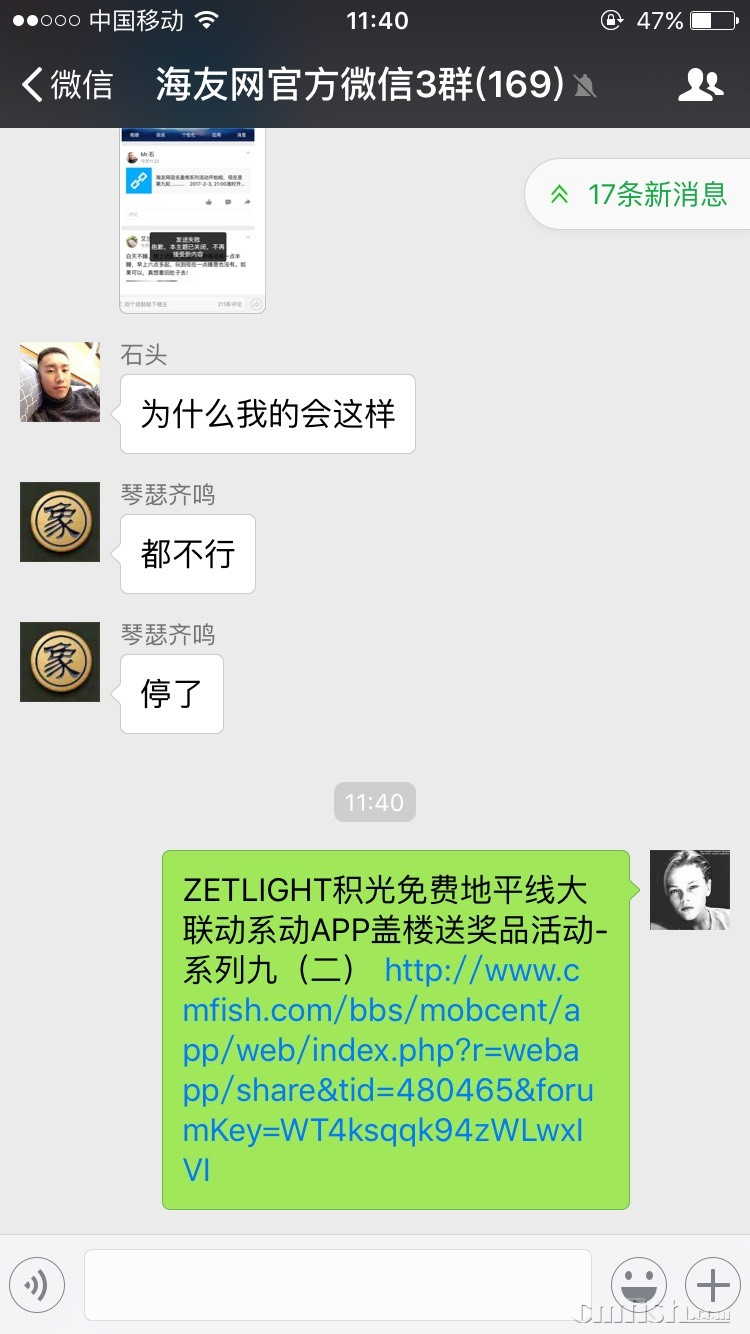750x1334 pixels.
Task: Go back to 微信 chat list
Action: [x=68, y=85]
